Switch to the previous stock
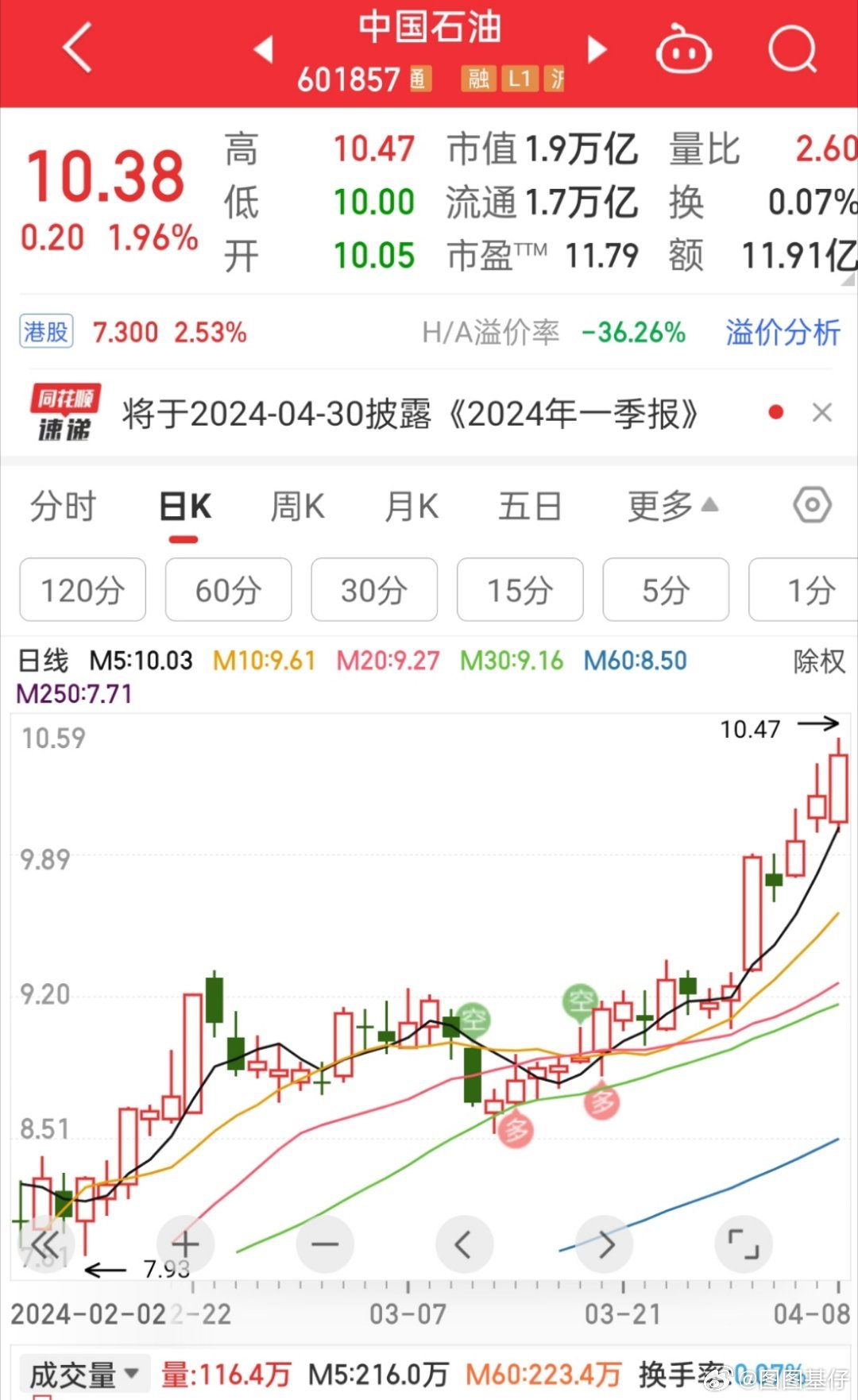This screenshot has width=858, height=1400. pyautogui.click(x=264, y=49)
